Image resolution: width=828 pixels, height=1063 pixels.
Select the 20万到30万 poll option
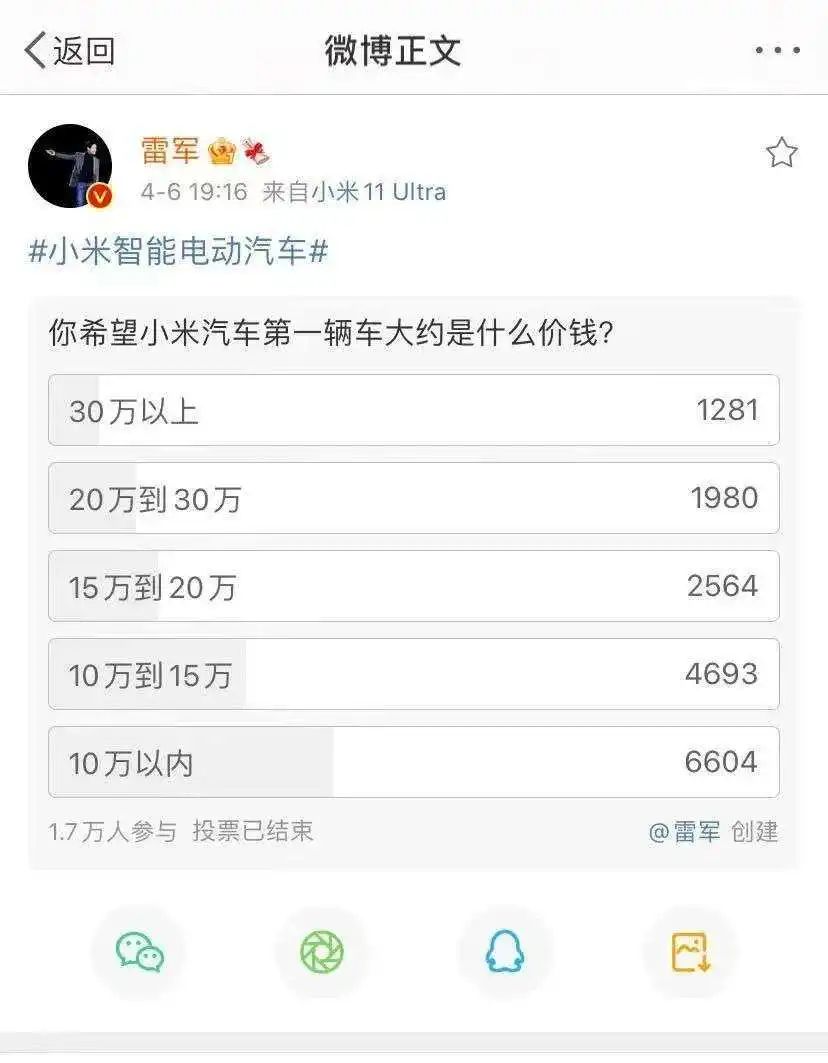point(413,498)
